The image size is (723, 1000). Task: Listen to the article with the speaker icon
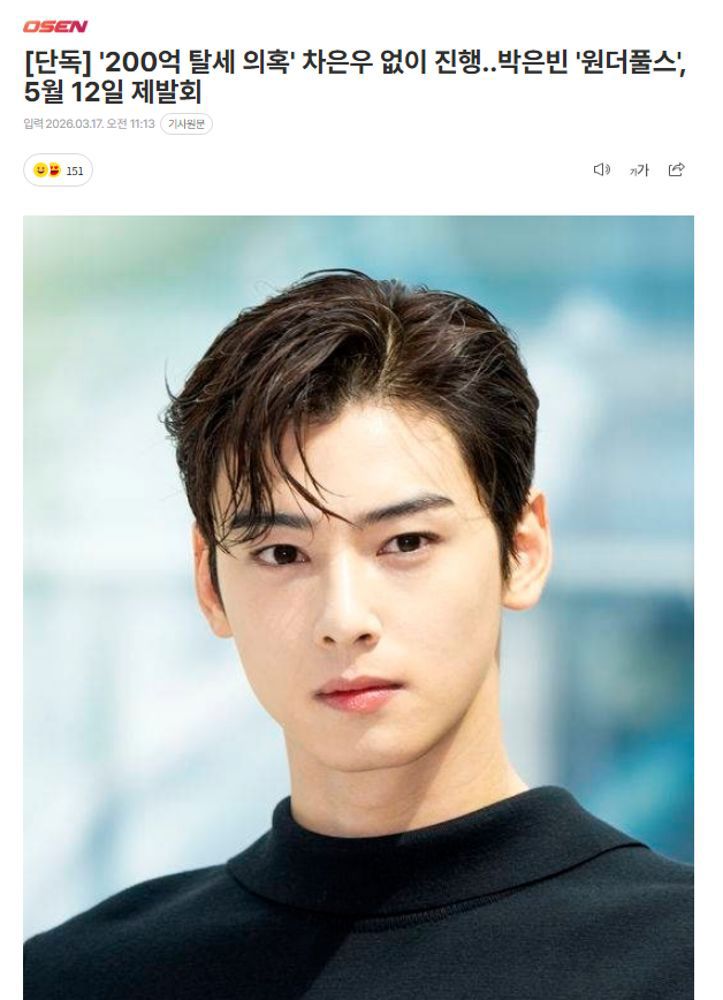click(x=601, y=170)
